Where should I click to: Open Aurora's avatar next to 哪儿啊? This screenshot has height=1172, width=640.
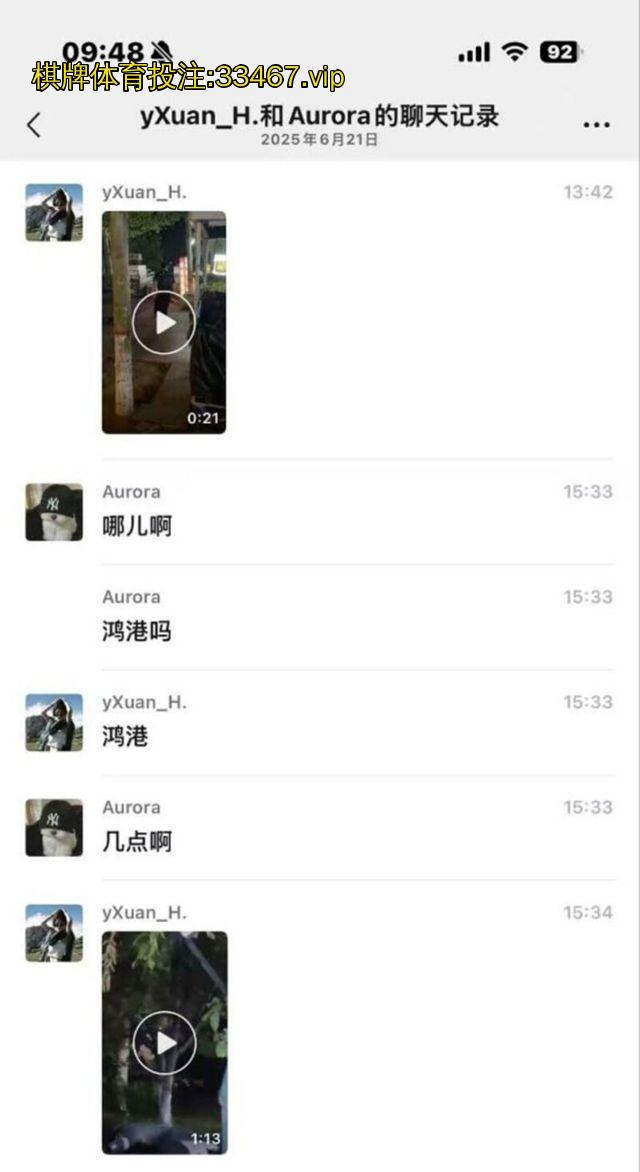[x=54, y=512]
